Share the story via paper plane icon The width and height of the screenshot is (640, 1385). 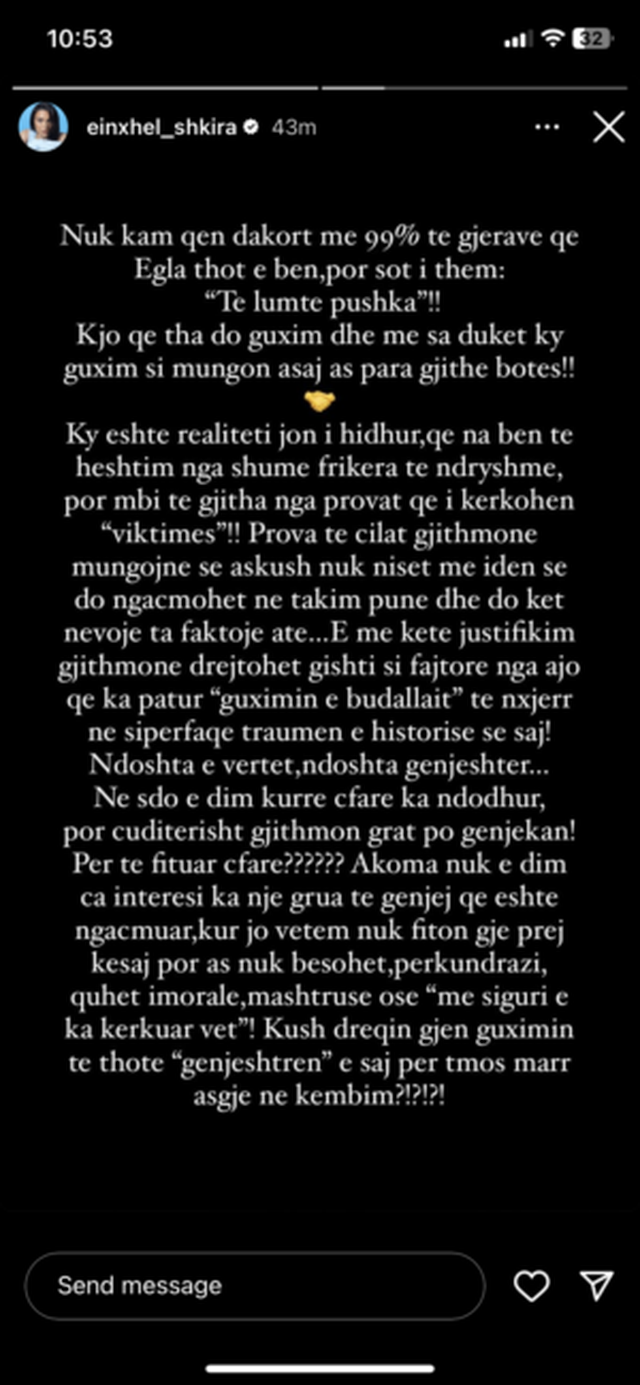[596, 1285]
